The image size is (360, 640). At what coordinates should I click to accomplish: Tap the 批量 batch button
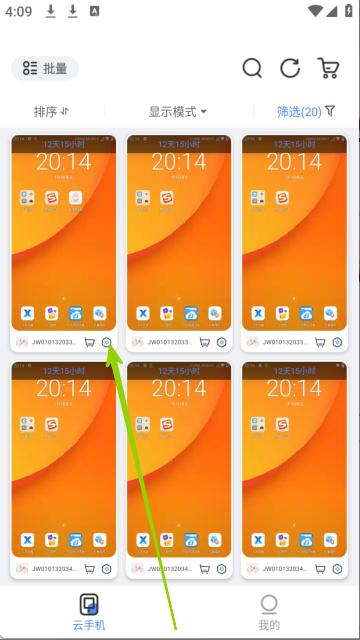[x=44, y=68]
